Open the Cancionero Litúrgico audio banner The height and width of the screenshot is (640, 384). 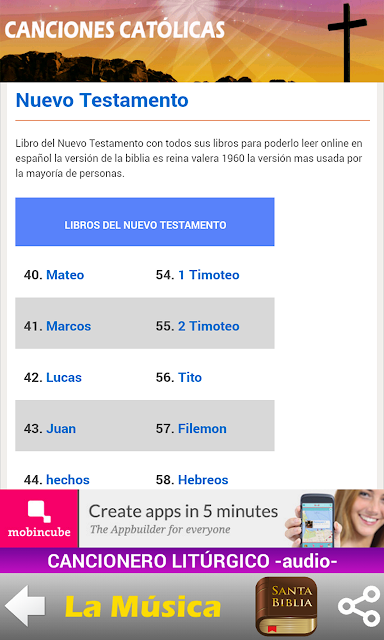[192, 560]
